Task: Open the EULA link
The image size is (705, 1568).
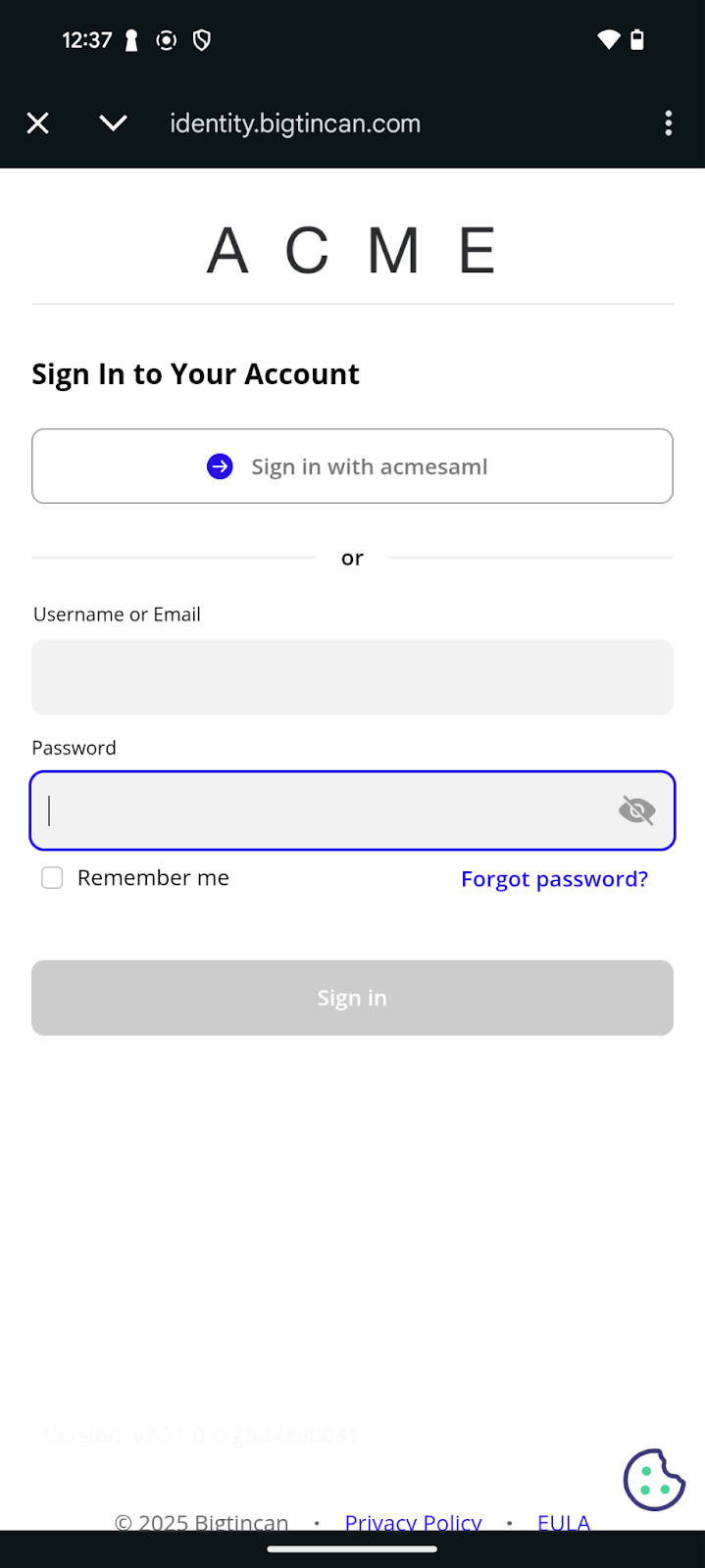Action: [564, 1522]
